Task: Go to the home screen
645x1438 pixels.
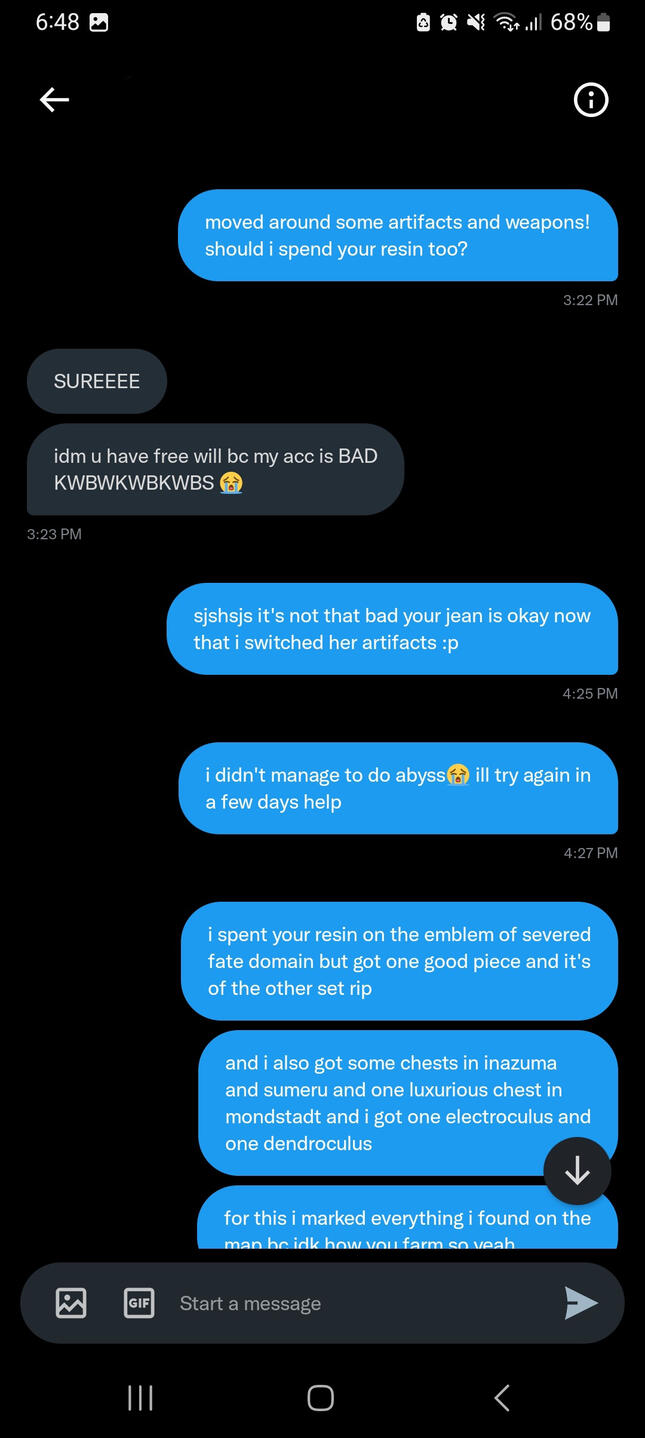Action: click(320, 1398)
